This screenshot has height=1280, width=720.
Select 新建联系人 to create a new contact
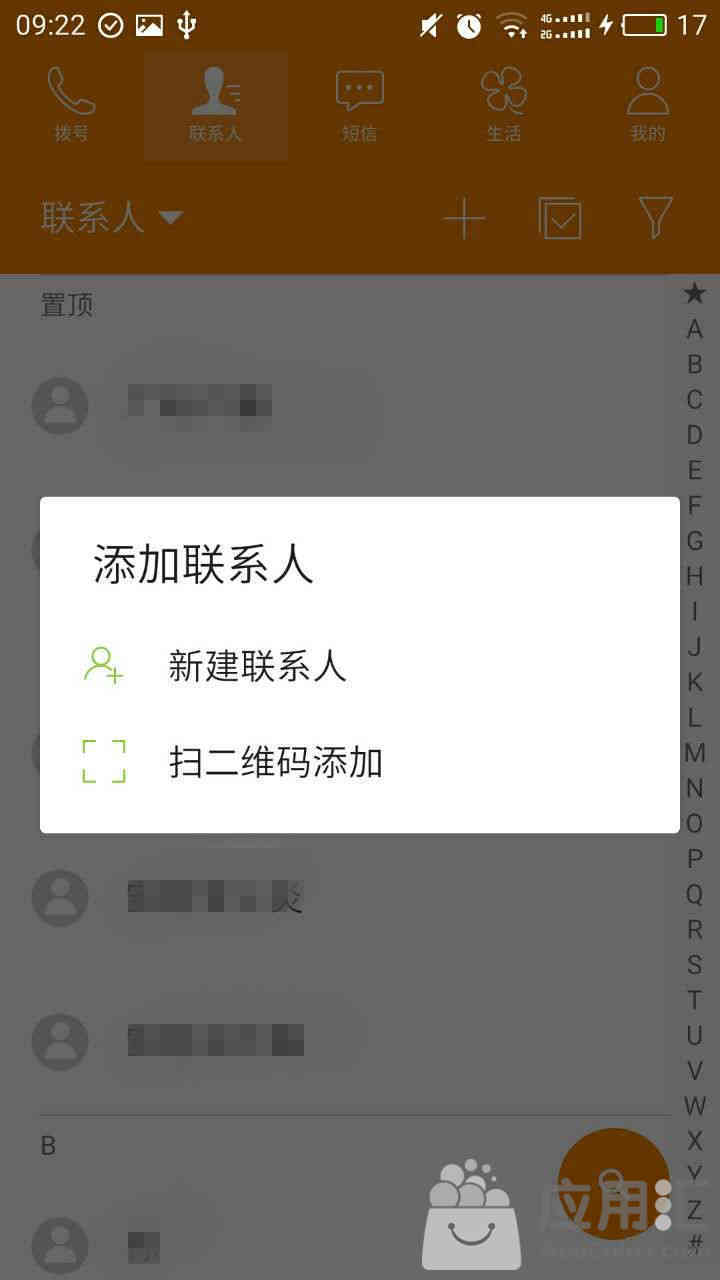(x=359, y=665)
